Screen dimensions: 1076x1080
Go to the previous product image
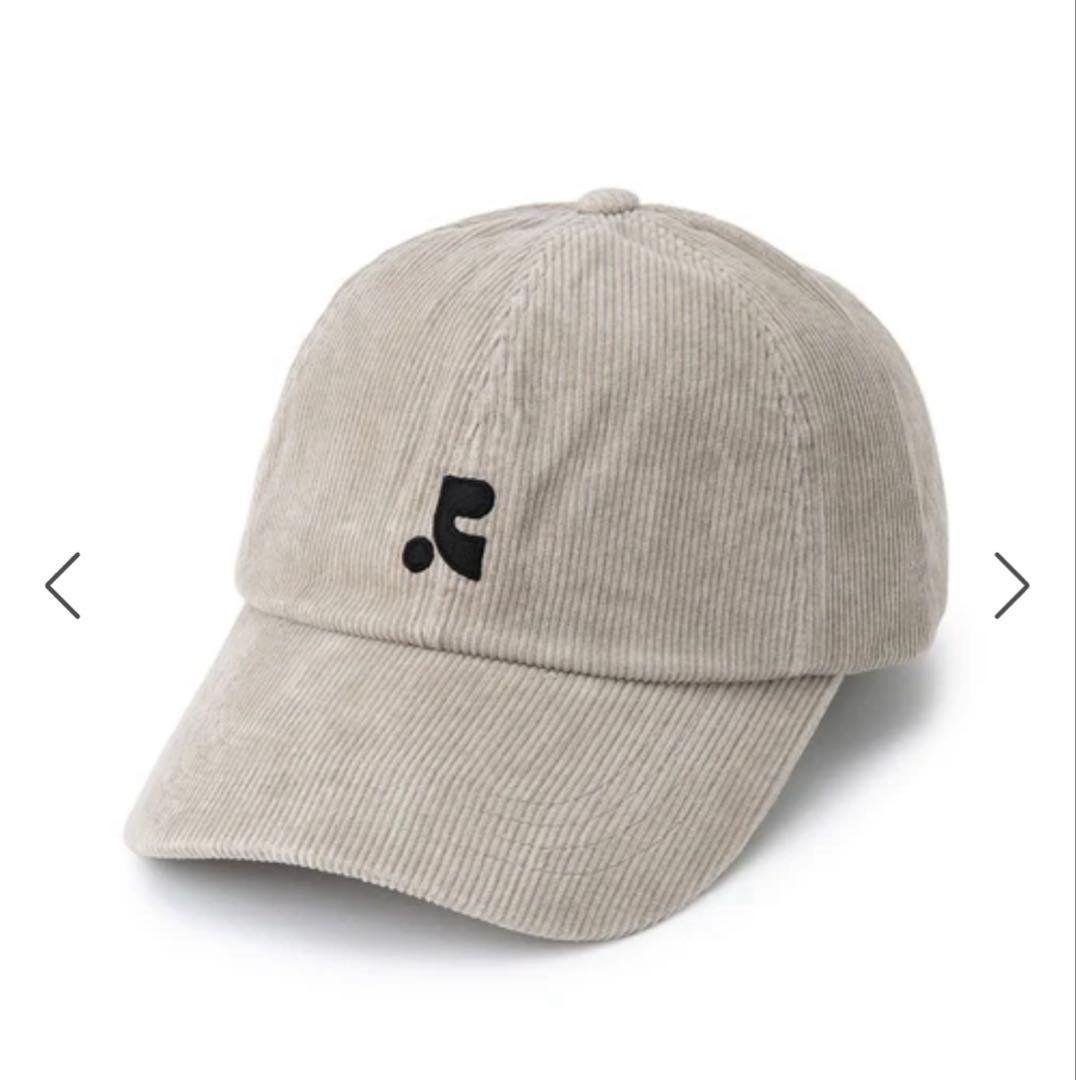[x=62, y=585]
